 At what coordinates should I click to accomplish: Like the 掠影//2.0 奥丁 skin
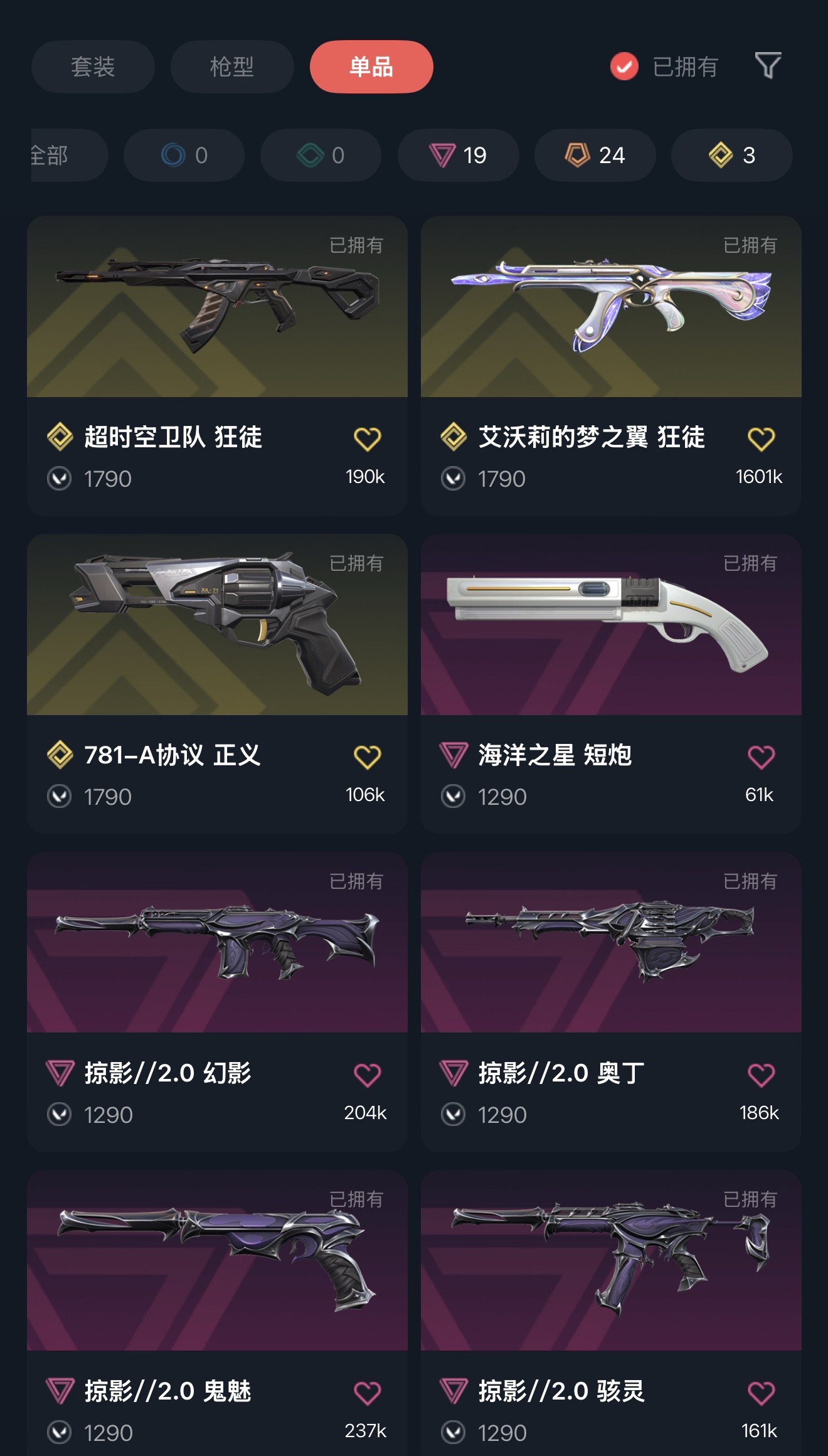coord(761,1075)
